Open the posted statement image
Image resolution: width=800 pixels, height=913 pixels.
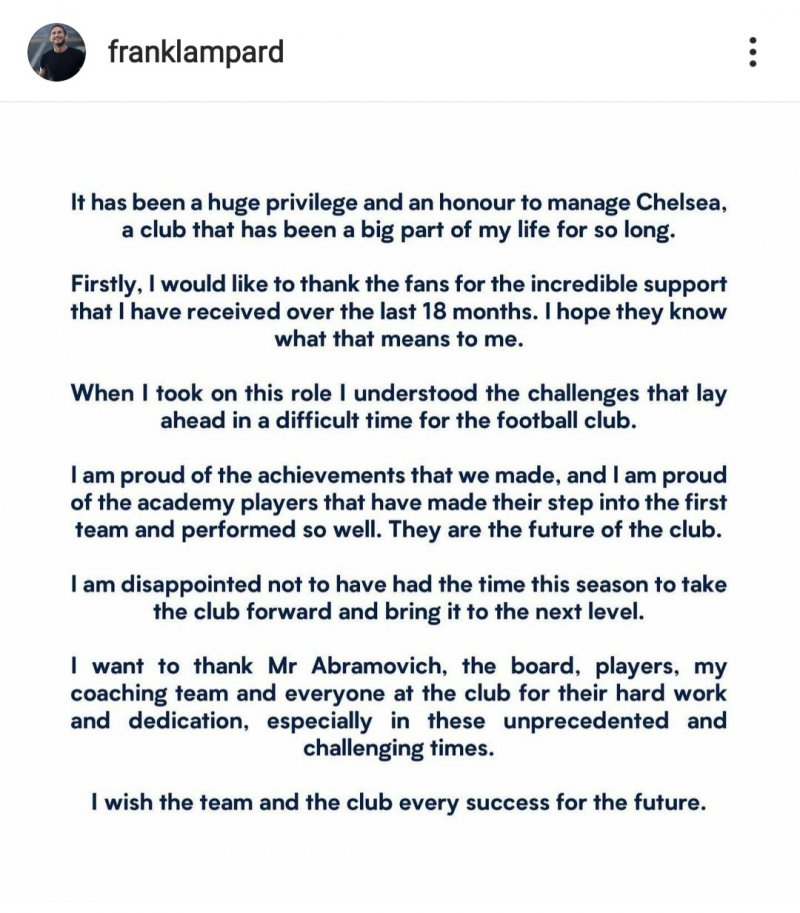[400, 500]
